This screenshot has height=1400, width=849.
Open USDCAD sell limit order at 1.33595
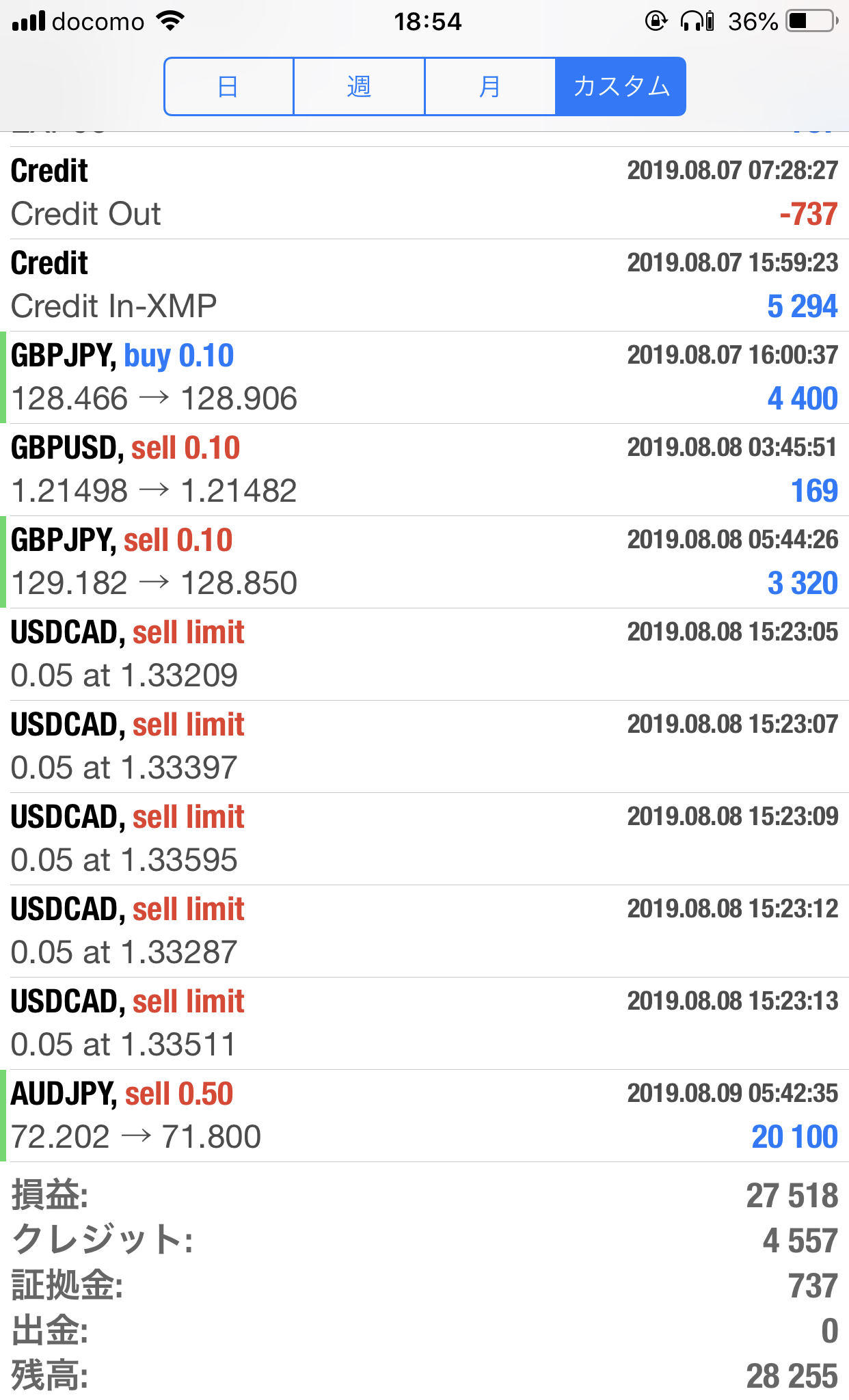pos(424,839)
